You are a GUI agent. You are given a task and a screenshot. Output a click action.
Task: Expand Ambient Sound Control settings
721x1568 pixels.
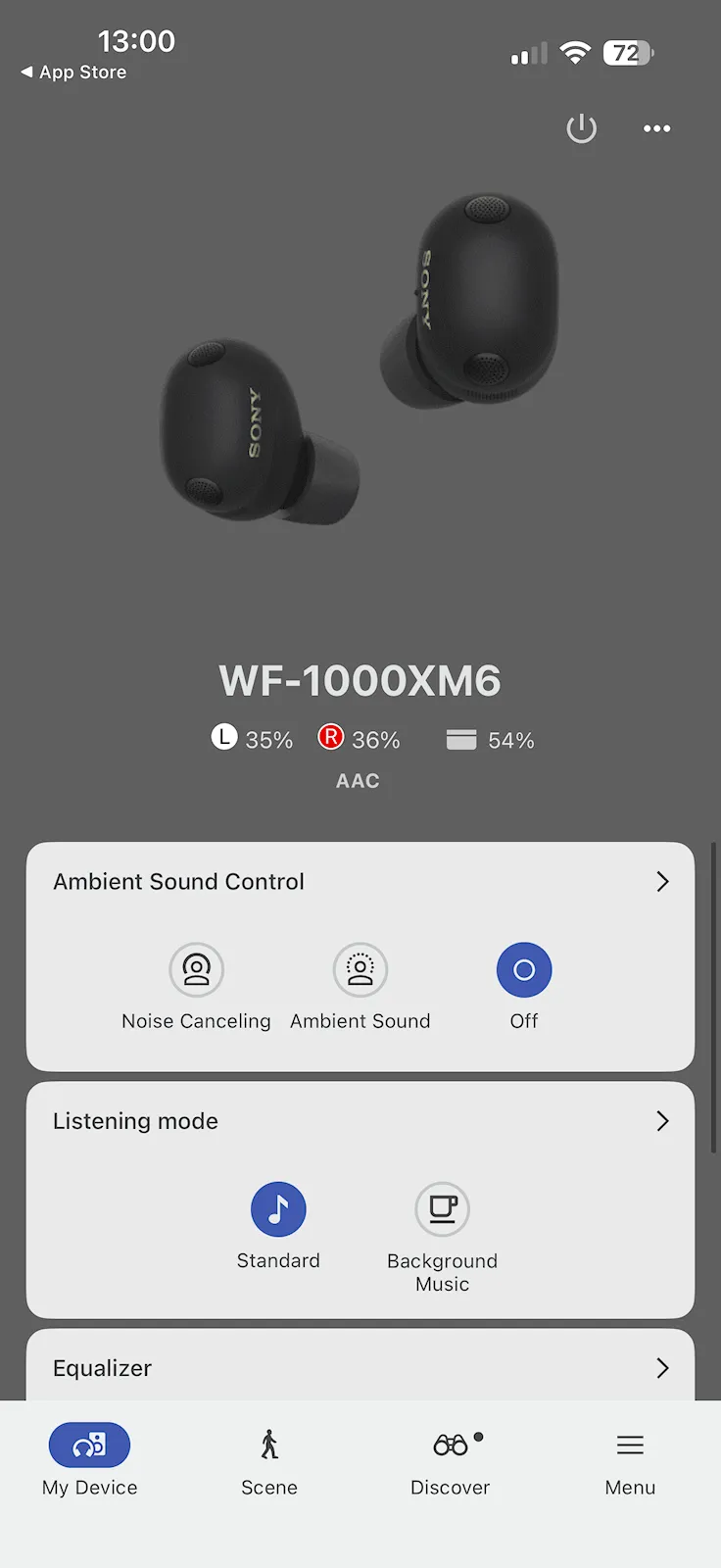pos(662,882)
